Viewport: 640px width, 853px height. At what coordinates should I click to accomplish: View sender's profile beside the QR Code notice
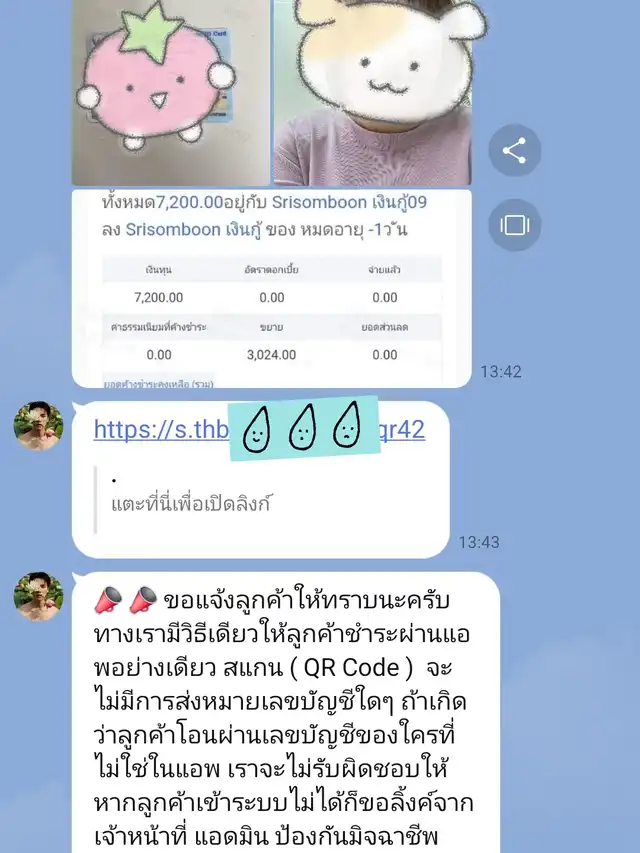click(38, 596)
